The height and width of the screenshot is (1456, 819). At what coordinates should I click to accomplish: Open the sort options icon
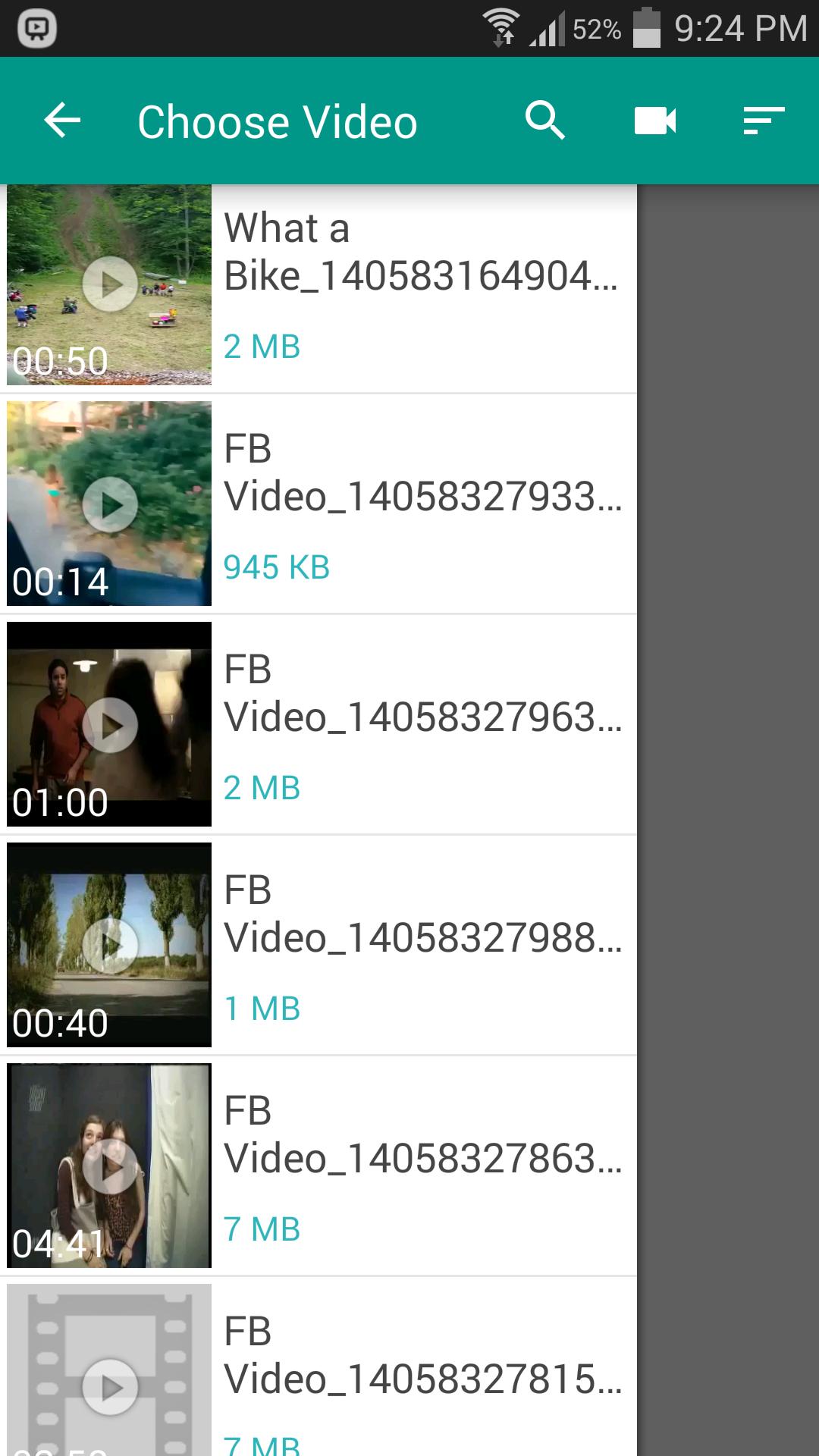click(x=764, y=121)
